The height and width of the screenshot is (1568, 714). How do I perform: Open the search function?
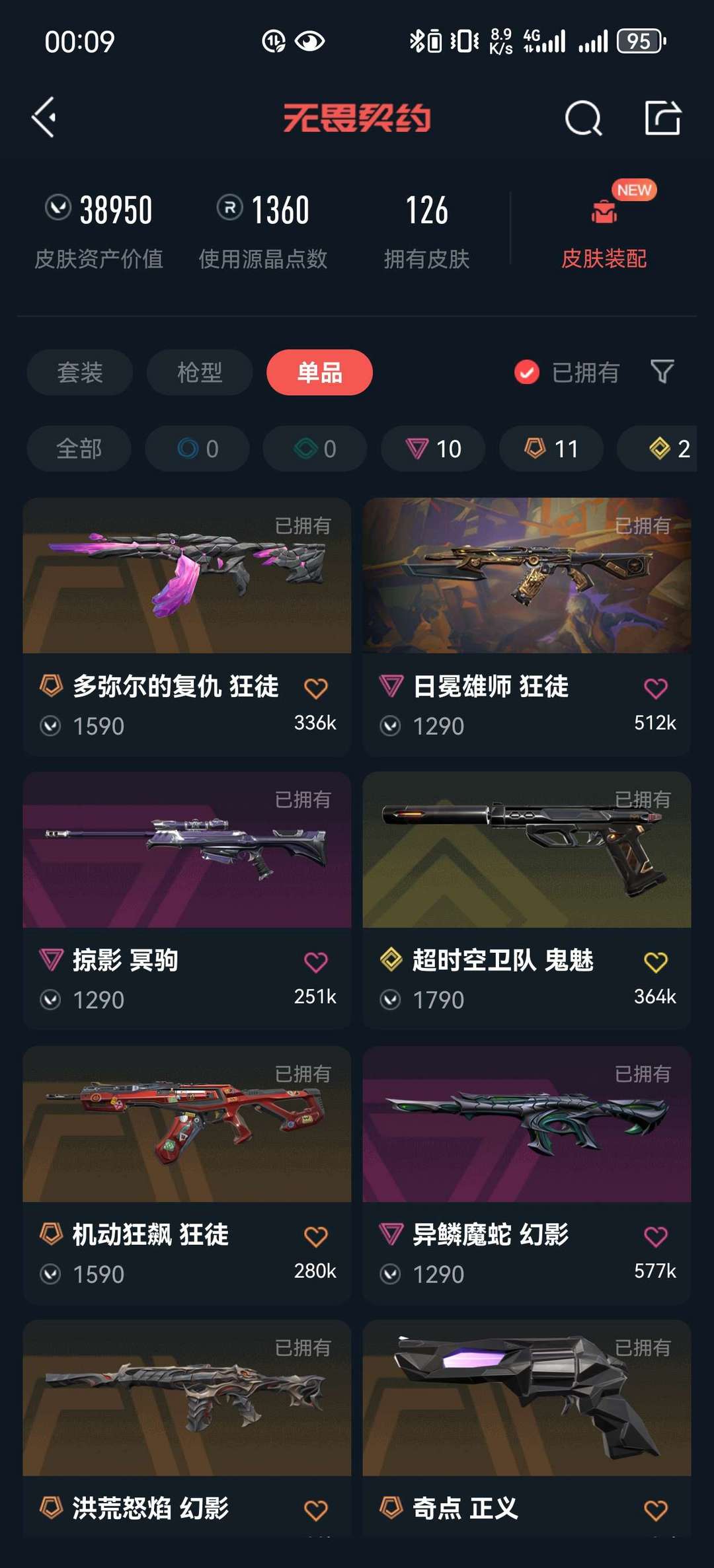pos(582,119)
